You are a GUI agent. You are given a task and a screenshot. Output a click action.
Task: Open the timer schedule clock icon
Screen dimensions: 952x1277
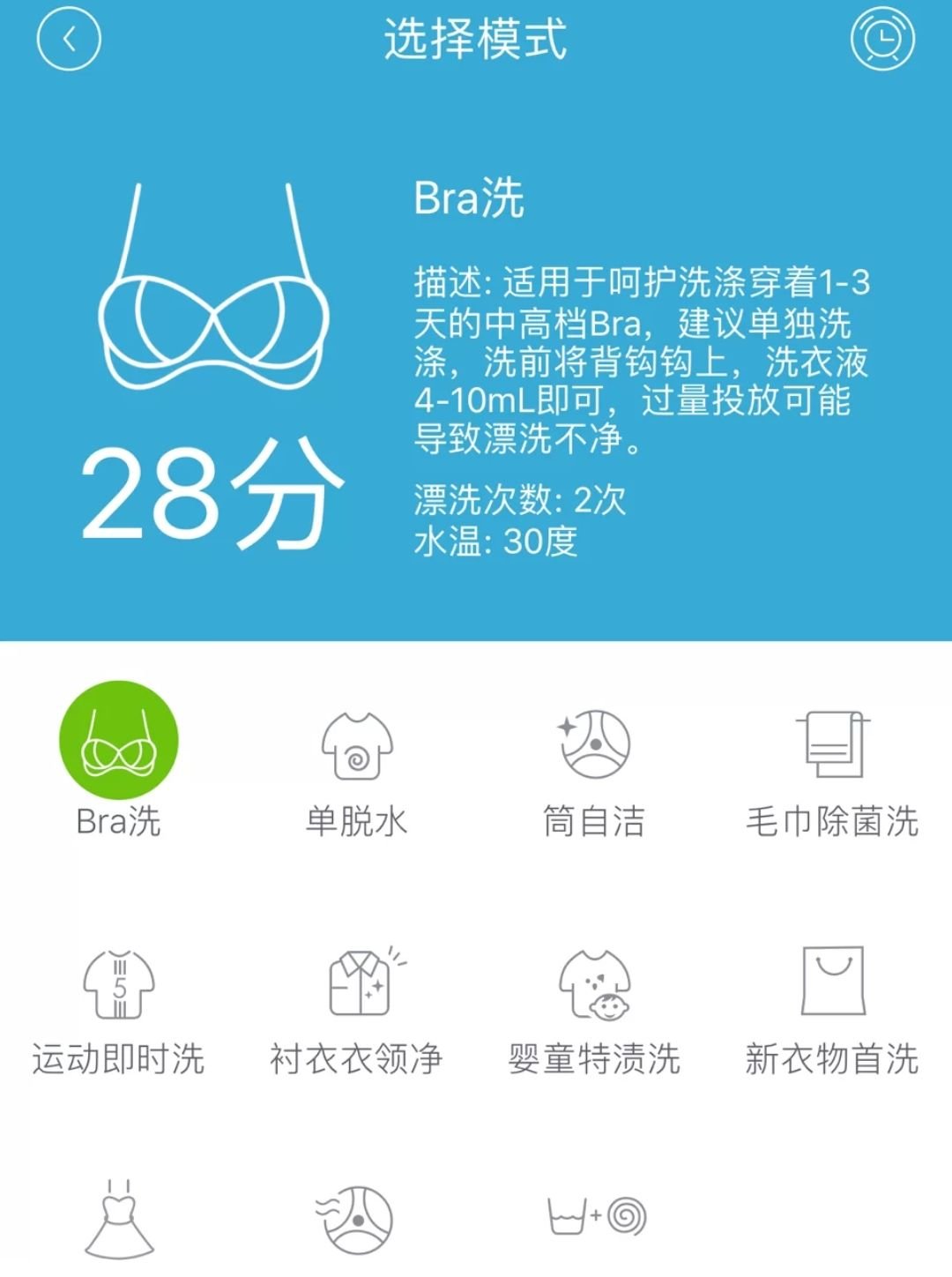tap(882, 40)
